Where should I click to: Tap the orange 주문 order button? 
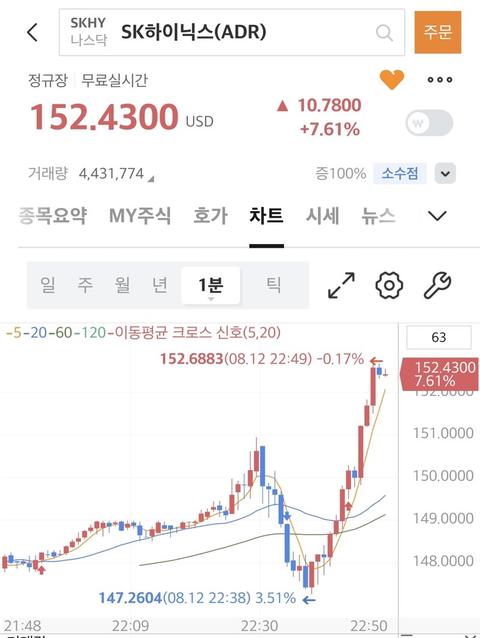click(438, 32)
